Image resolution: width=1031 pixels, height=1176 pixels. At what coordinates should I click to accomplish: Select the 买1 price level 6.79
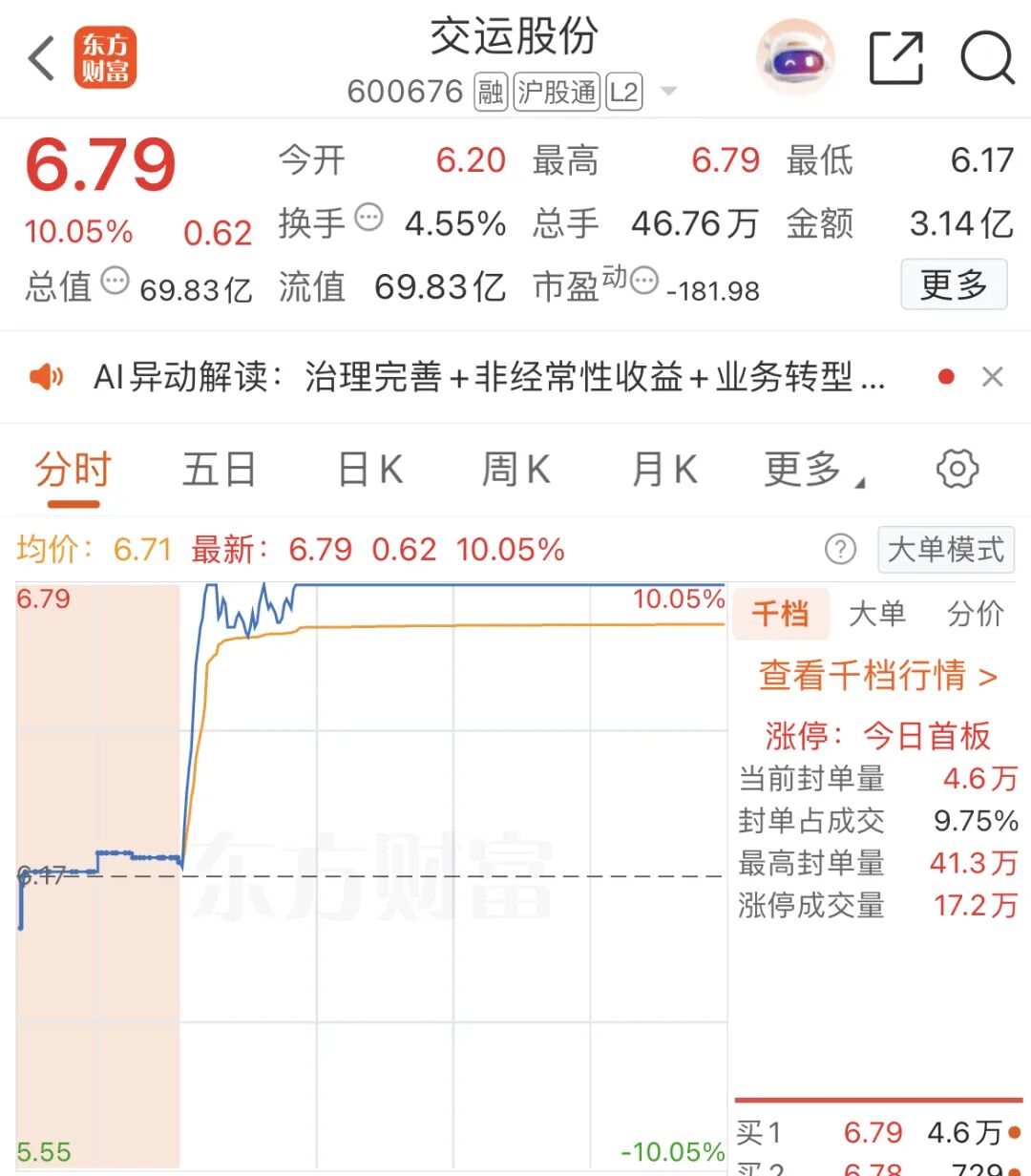tap(872, 1132)
